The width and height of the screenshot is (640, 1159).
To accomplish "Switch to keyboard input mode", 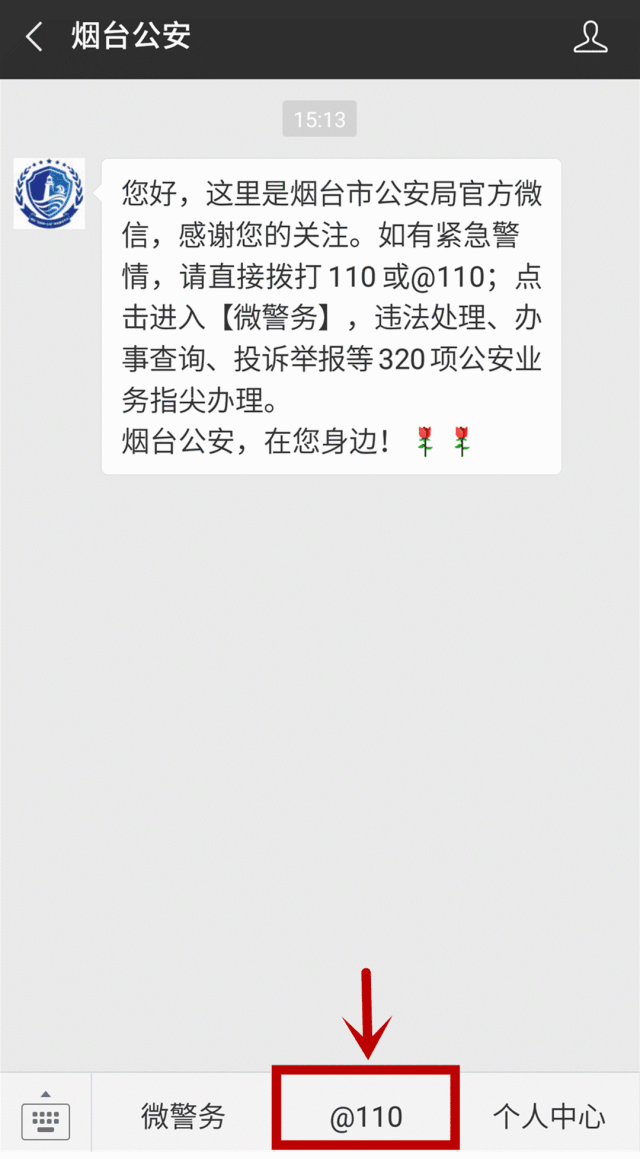I will pos(45,1115).
